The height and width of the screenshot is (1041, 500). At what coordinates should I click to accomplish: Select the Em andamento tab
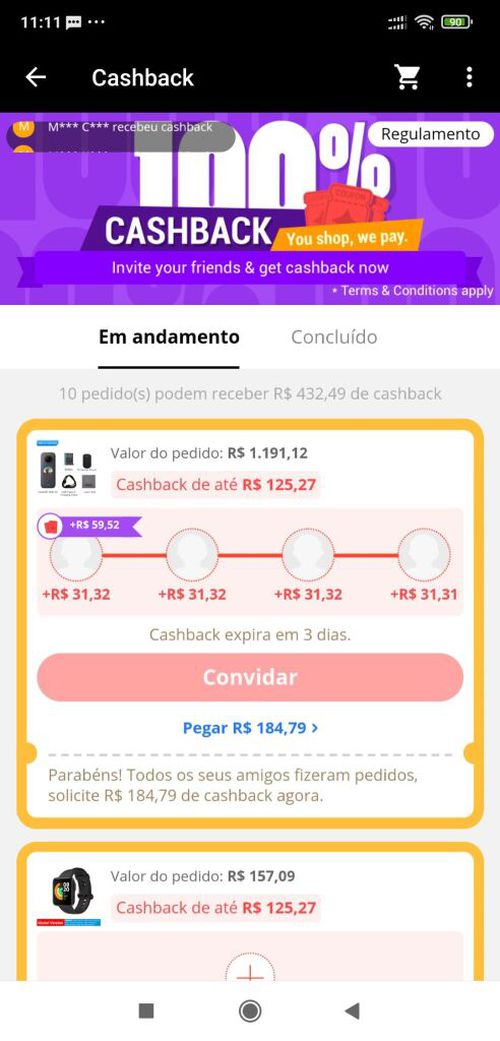point(169,337)
